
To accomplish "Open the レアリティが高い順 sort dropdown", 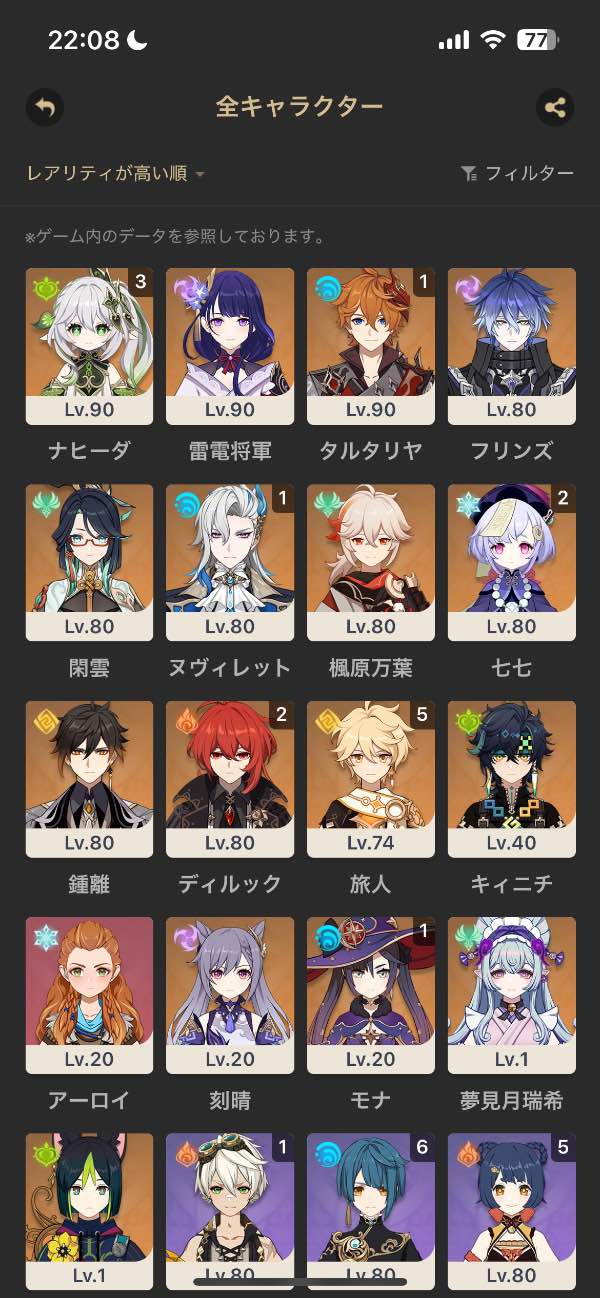I will tap(116, 174).
